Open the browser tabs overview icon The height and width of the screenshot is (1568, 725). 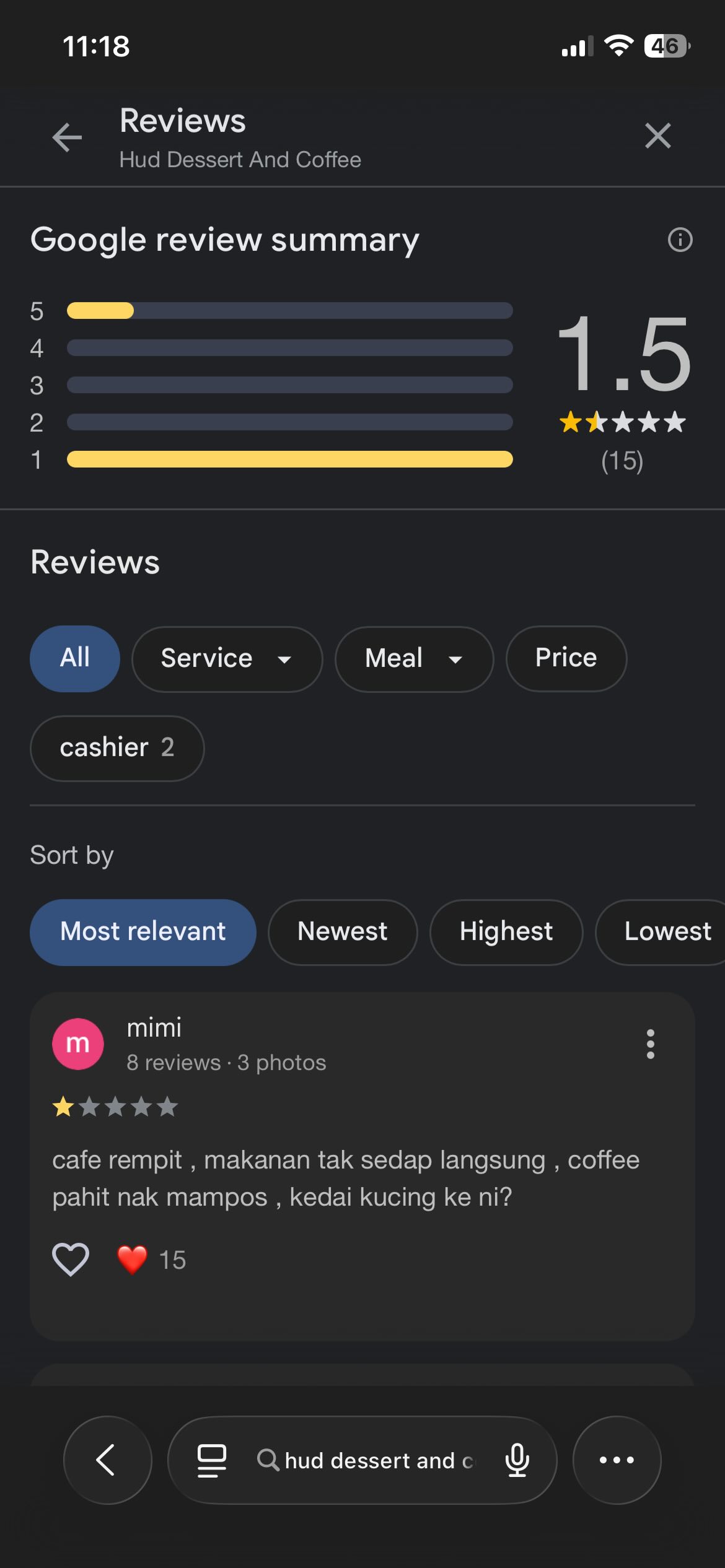(x=211, y=1460)
